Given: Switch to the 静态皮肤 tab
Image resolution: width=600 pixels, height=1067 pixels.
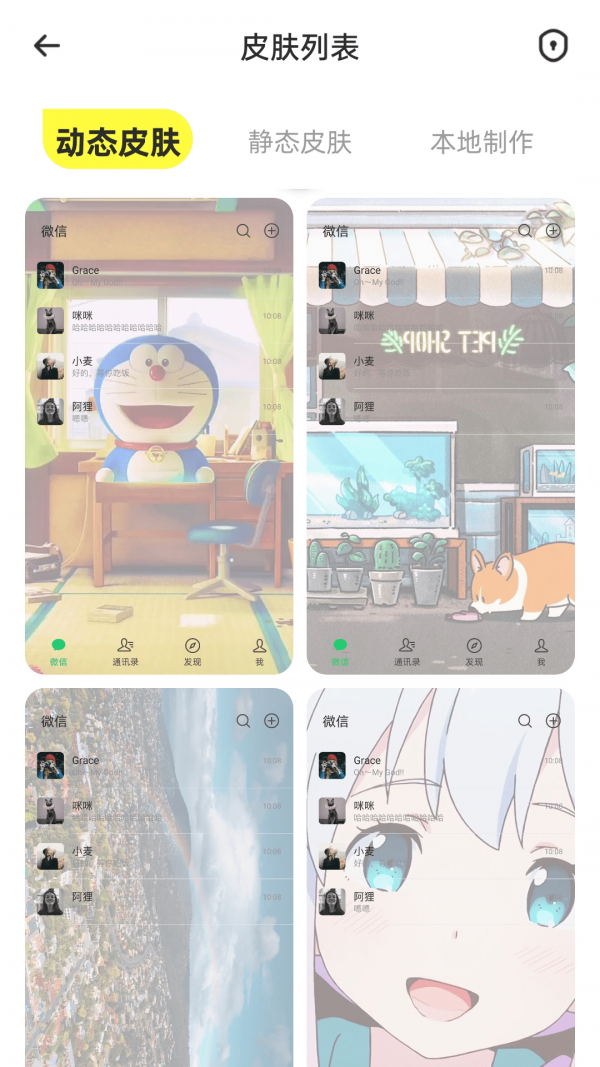Looking at the screenshot, I should pyautogui.click(x=300, y=142).
